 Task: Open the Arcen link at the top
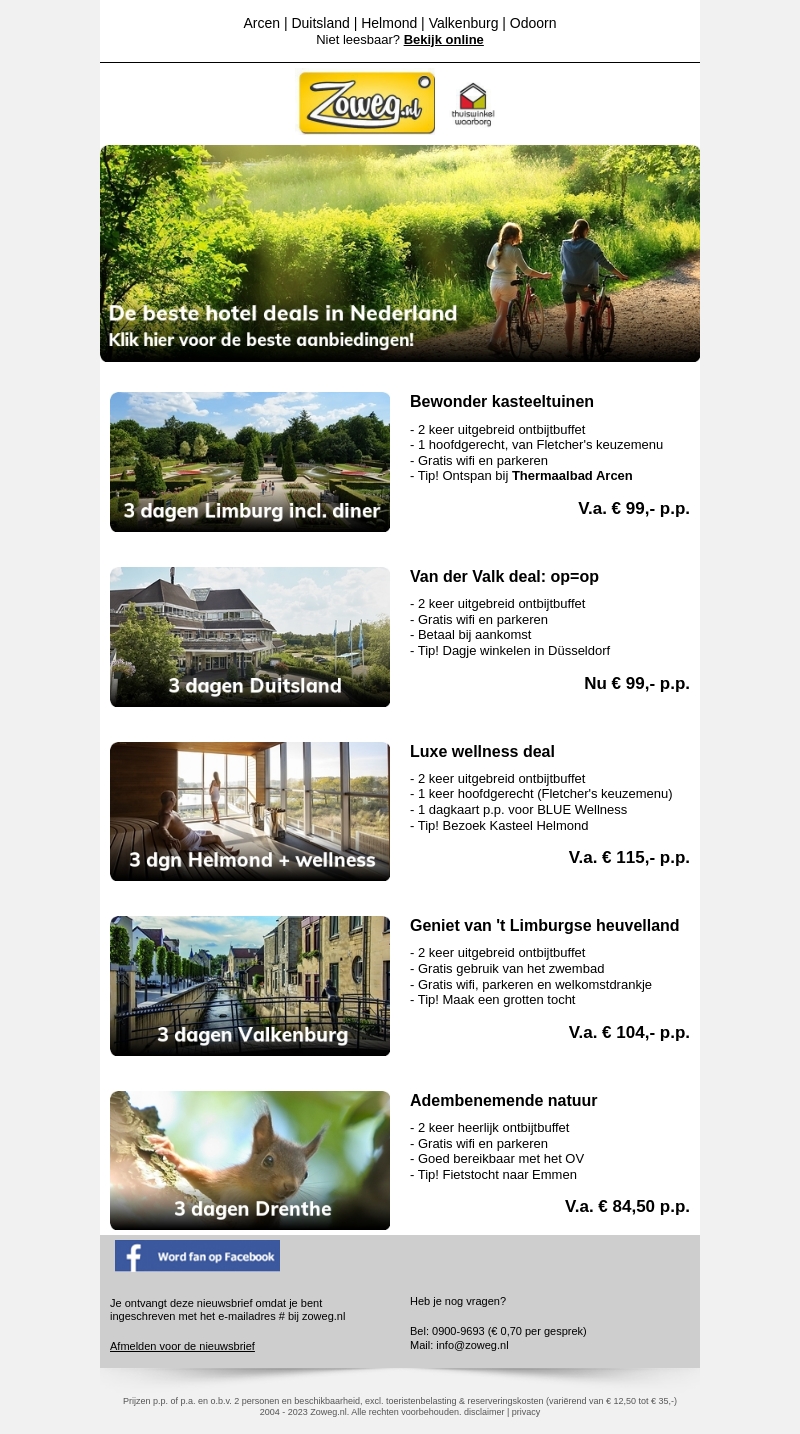pos(261,23)
